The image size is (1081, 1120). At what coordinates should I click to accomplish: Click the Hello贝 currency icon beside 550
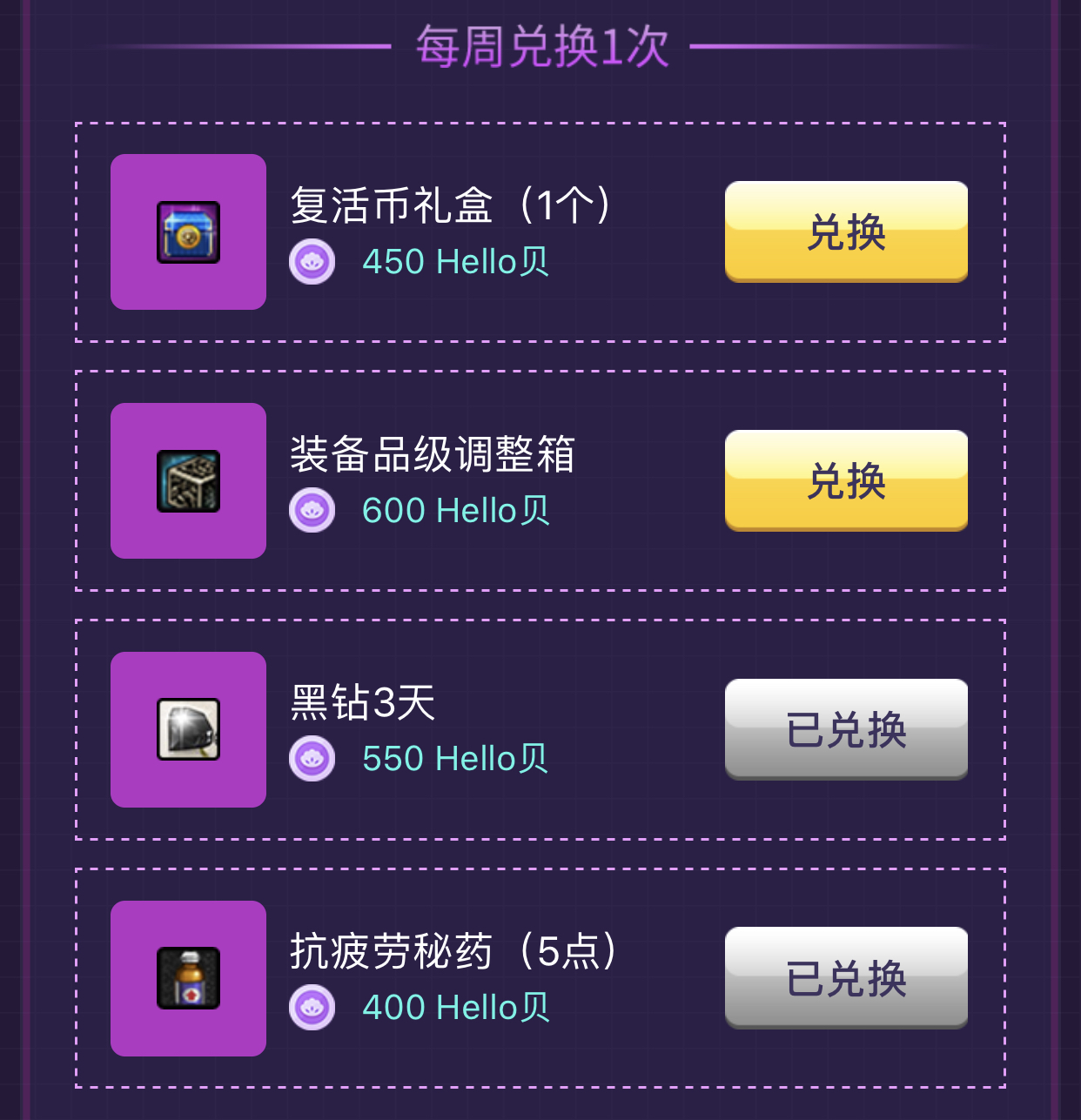point(312,758)
